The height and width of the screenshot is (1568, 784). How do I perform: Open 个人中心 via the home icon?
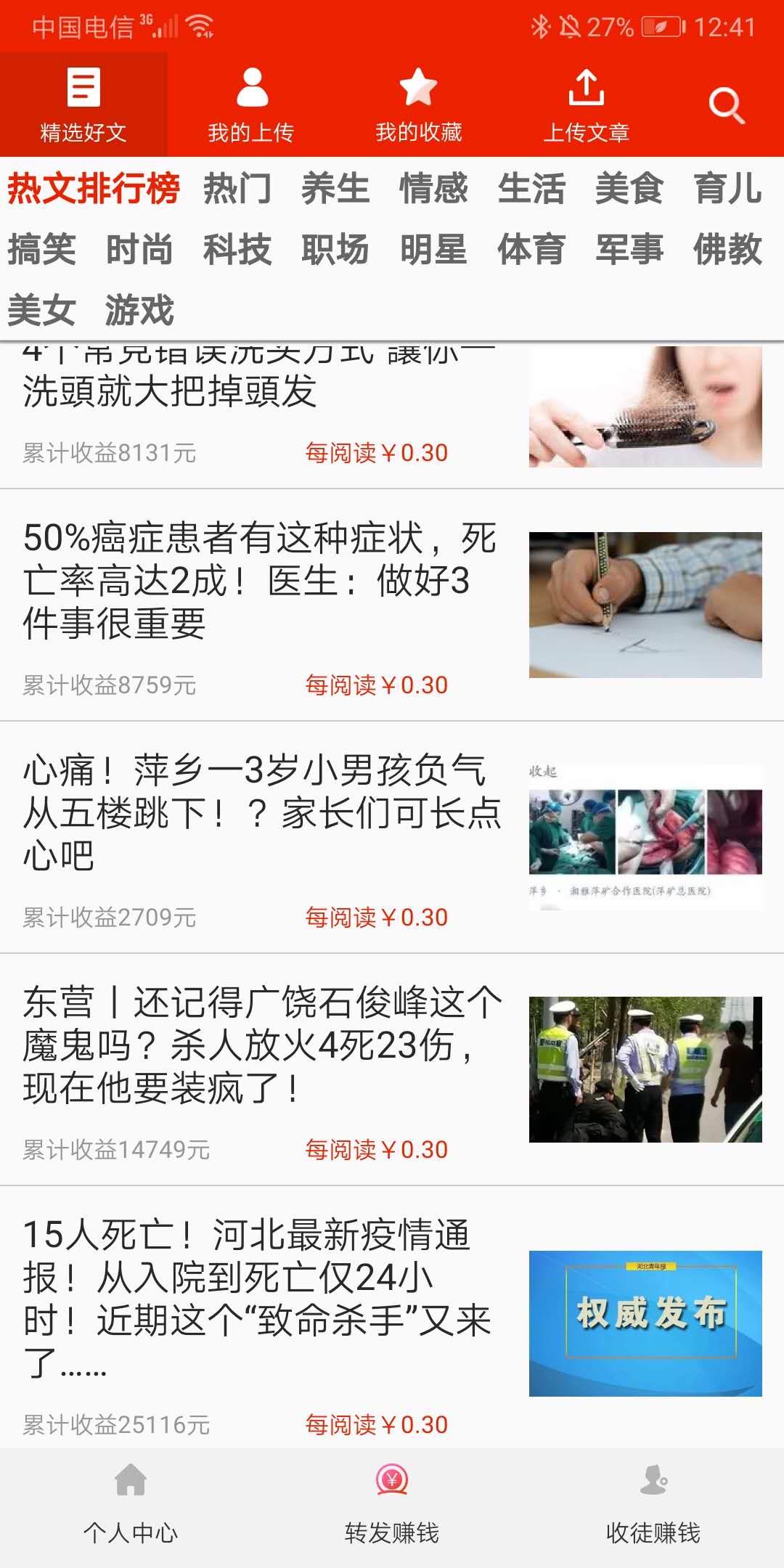click(x=129, y=1481)
